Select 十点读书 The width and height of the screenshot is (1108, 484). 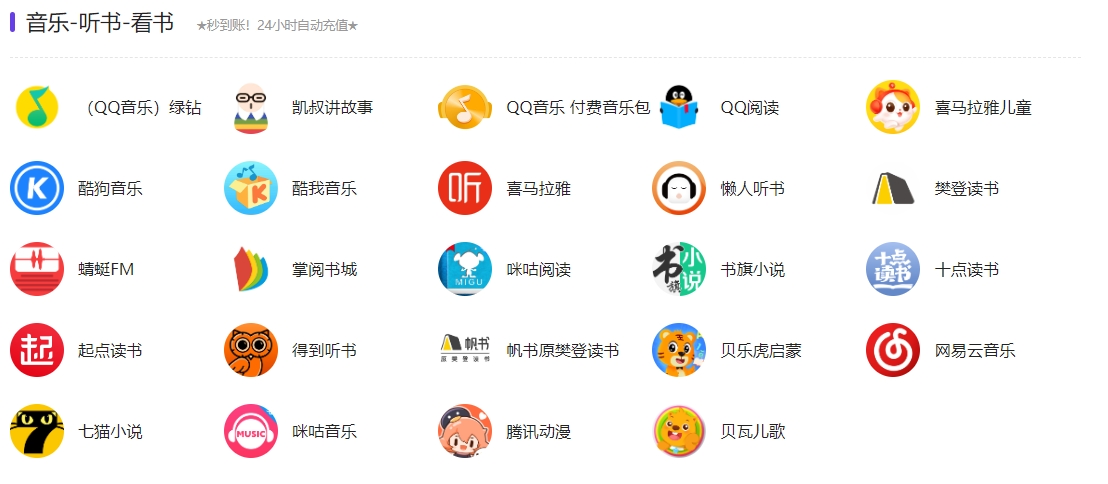click(x=966, y=269)
